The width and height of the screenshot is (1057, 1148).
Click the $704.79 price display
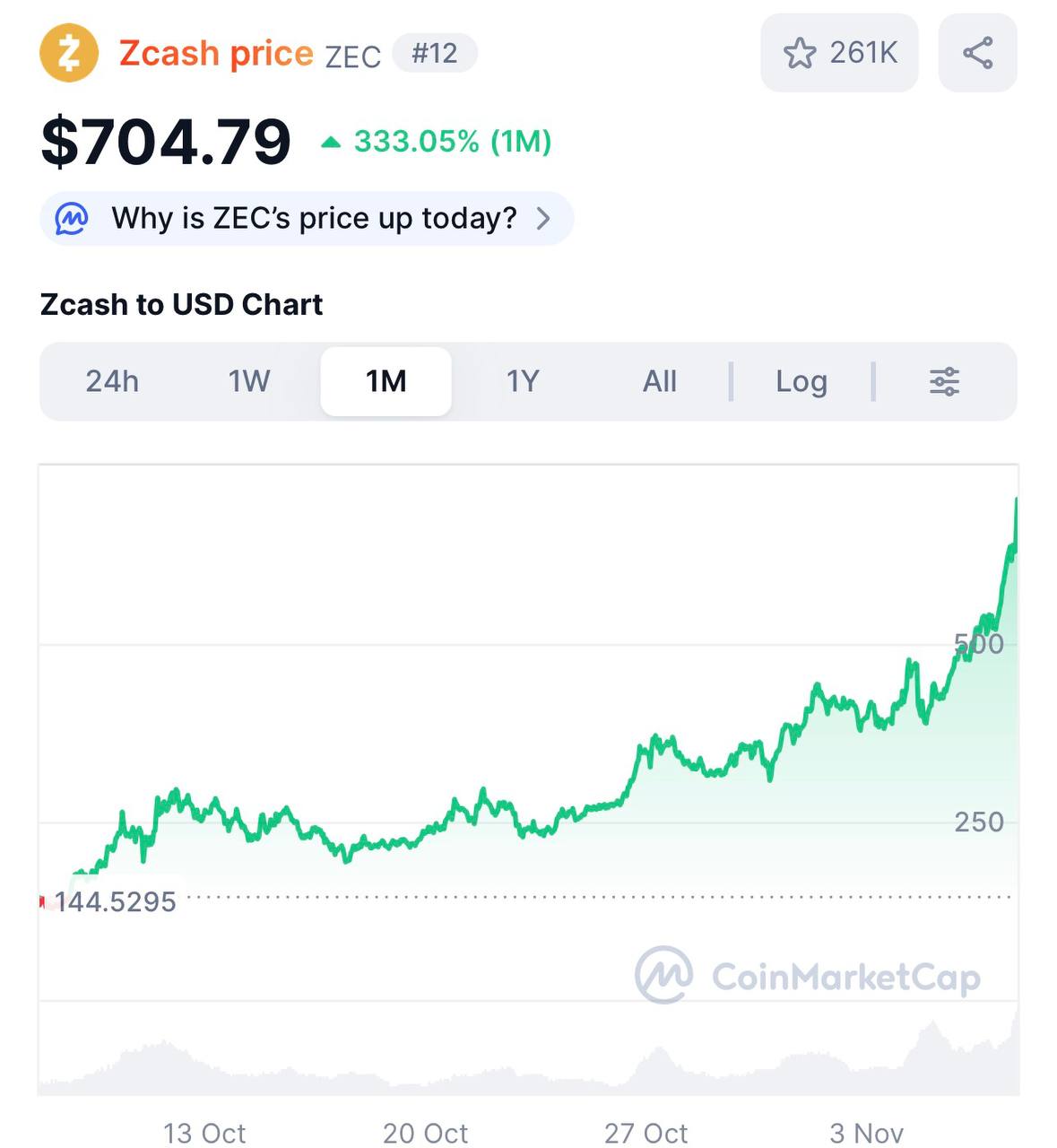pyautogui.click(x=166, y=140)
